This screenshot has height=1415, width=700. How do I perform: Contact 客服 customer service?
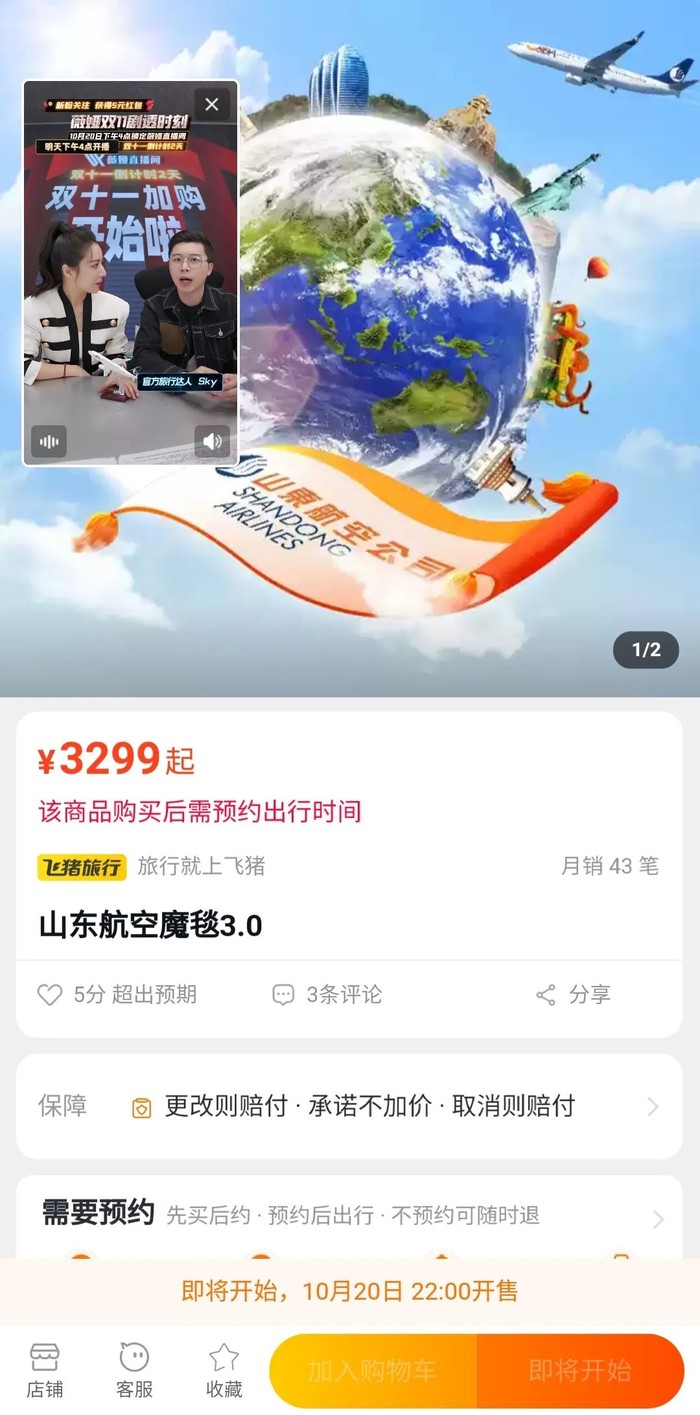[134, 1370]
